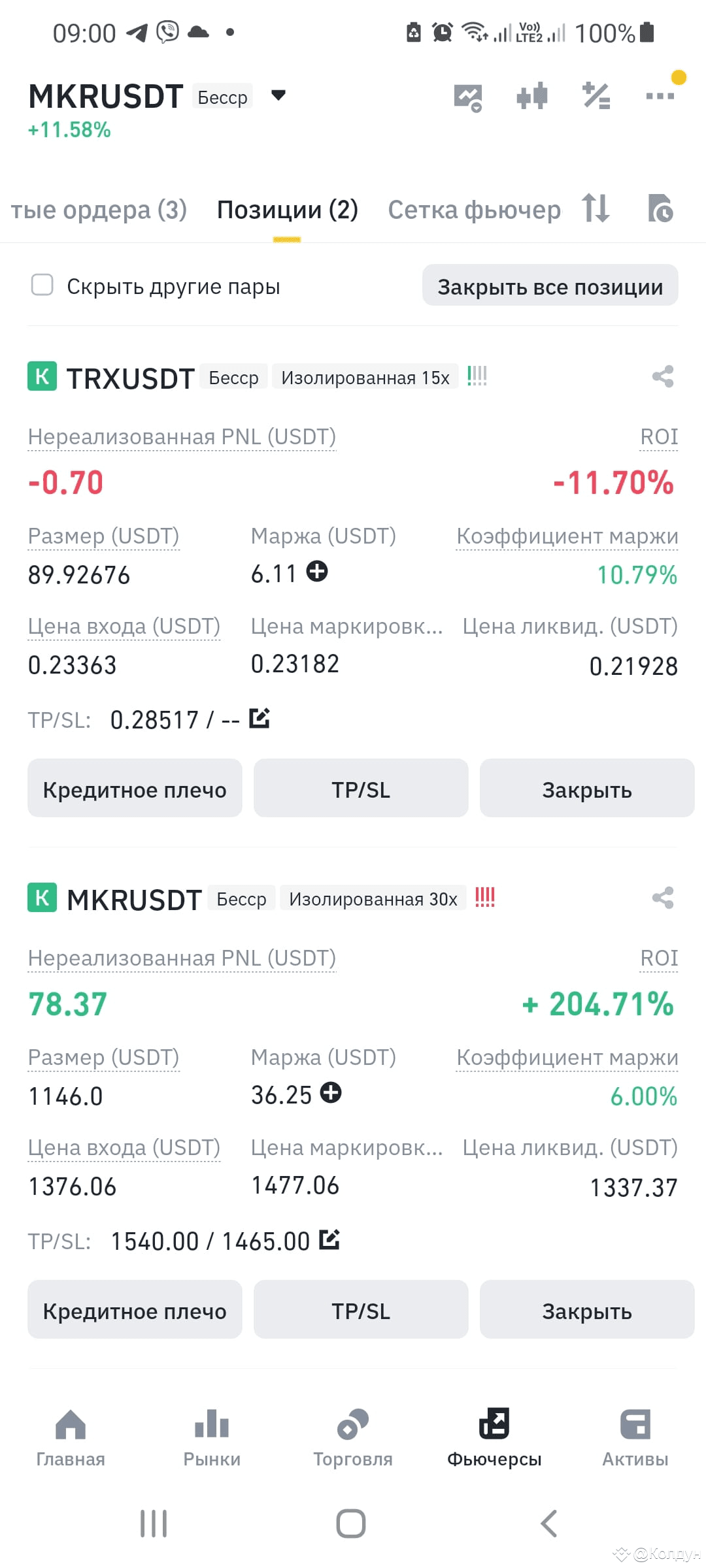Open the candlestick chart icon

(532, 96)
